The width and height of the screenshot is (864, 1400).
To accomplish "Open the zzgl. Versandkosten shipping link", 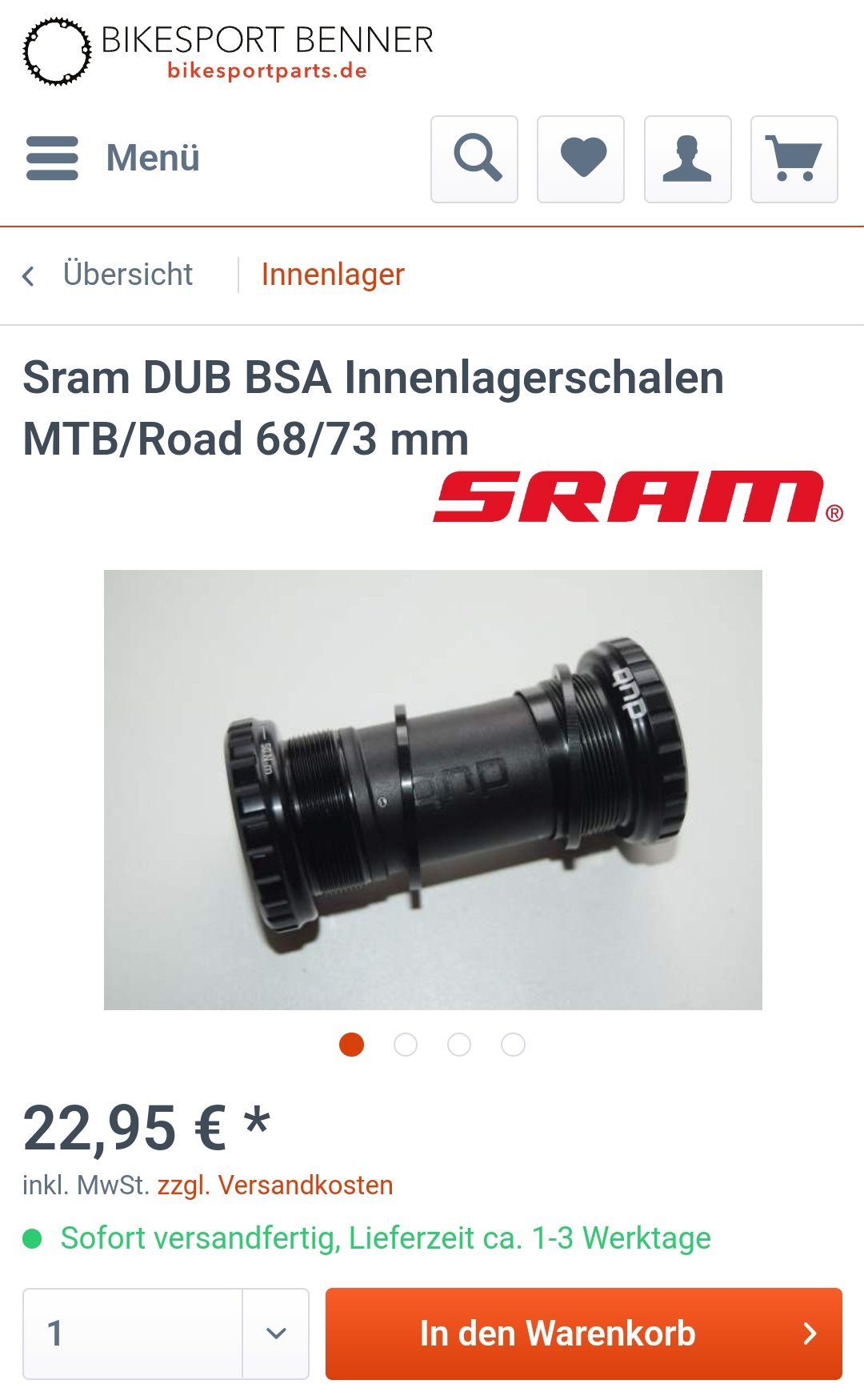I will click(x=275, y=1185).
